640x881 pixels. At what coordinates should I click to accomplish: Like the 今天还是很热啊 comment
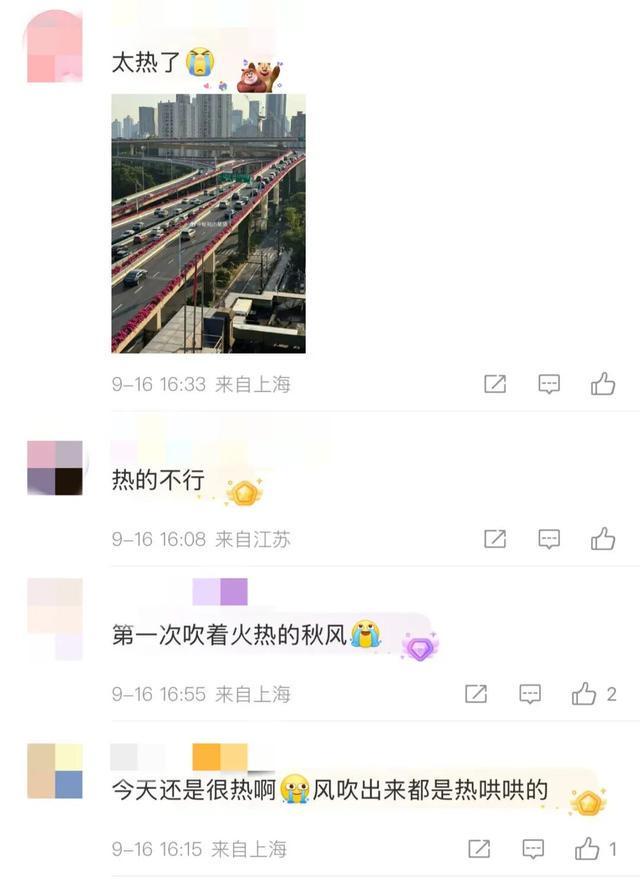click(588, 849)
